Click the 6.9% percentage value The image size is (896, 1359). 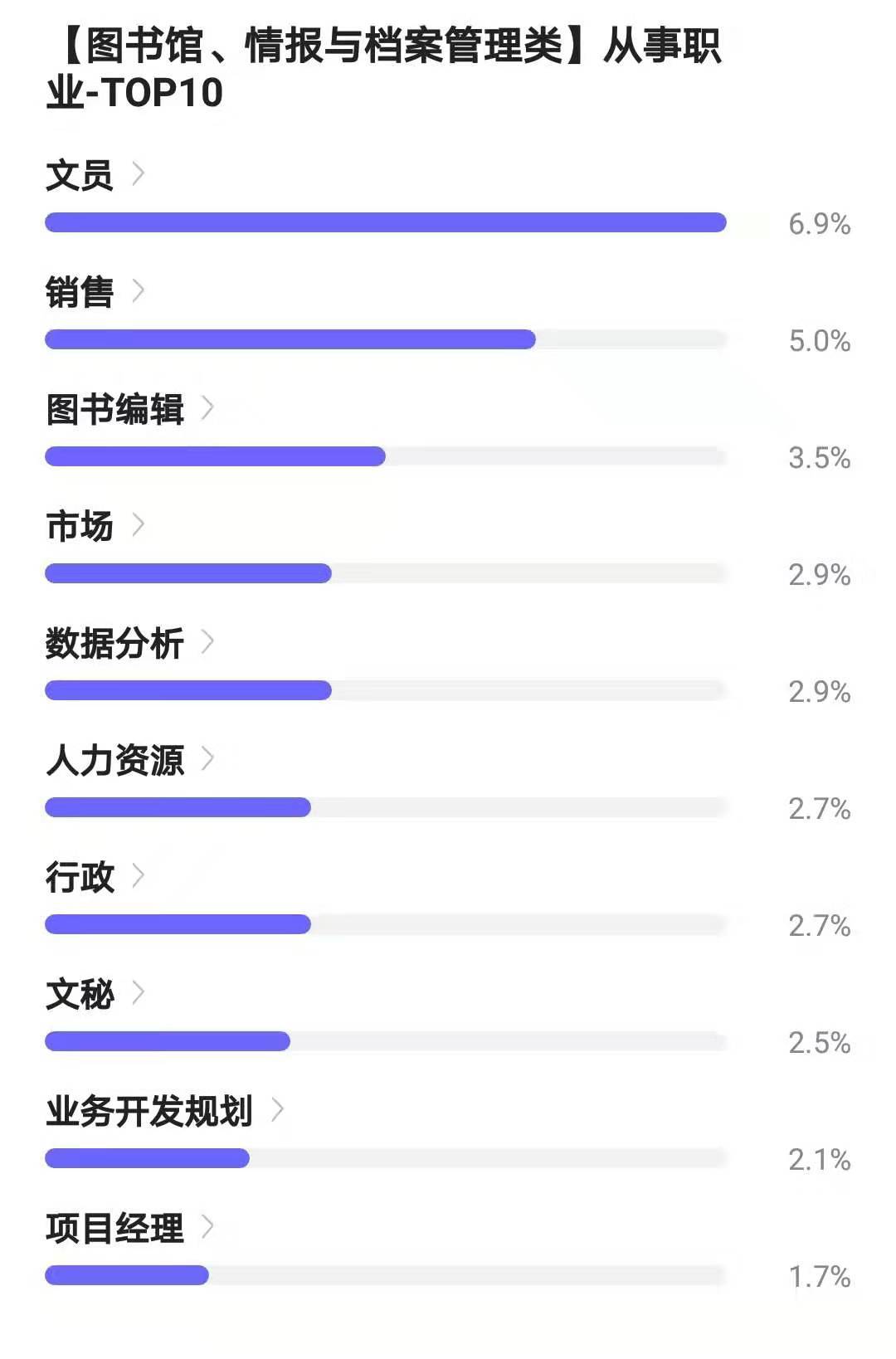(820, 222)
